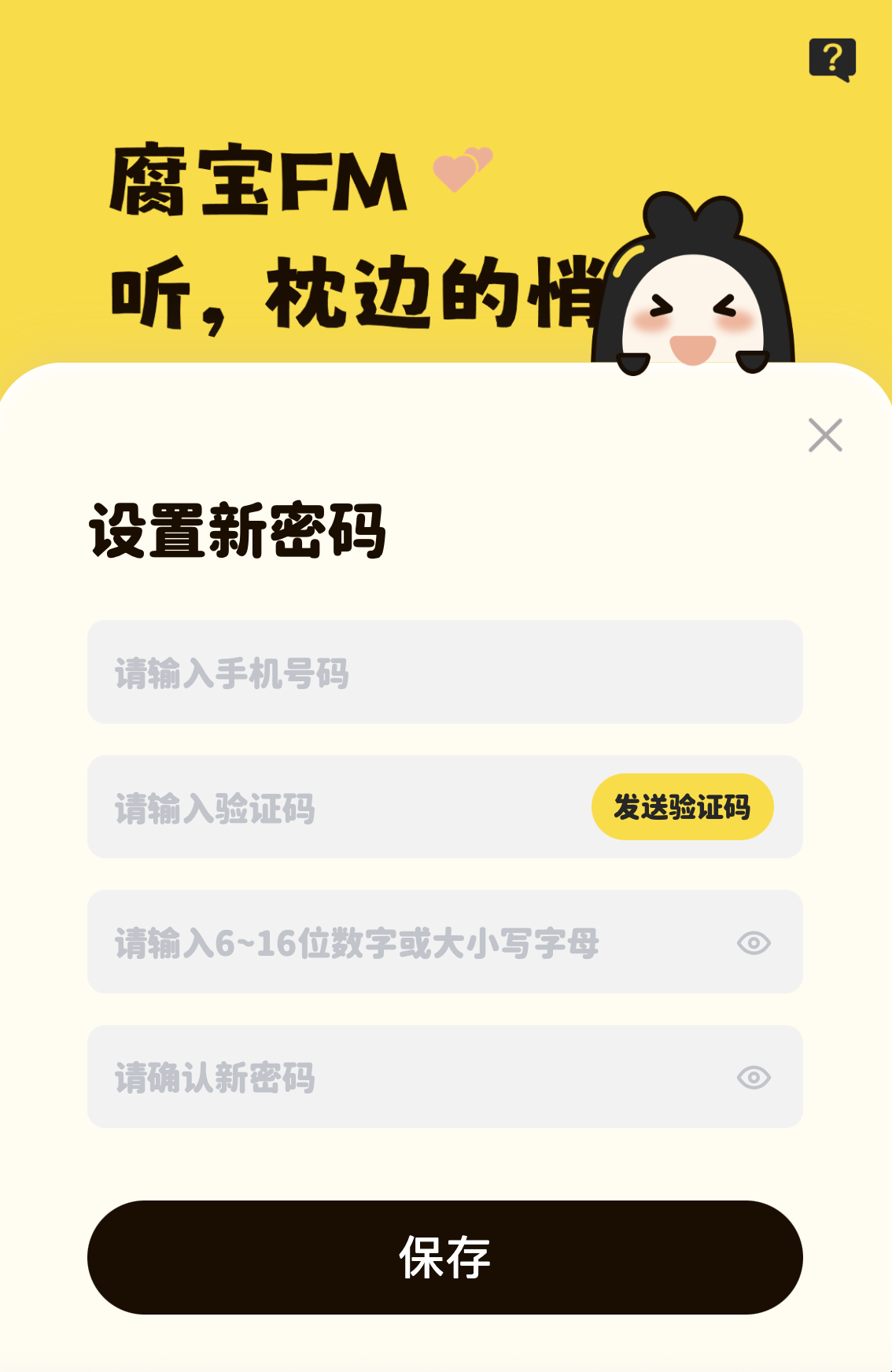
Task: Show password in the new password field
Action: point(754,942)
